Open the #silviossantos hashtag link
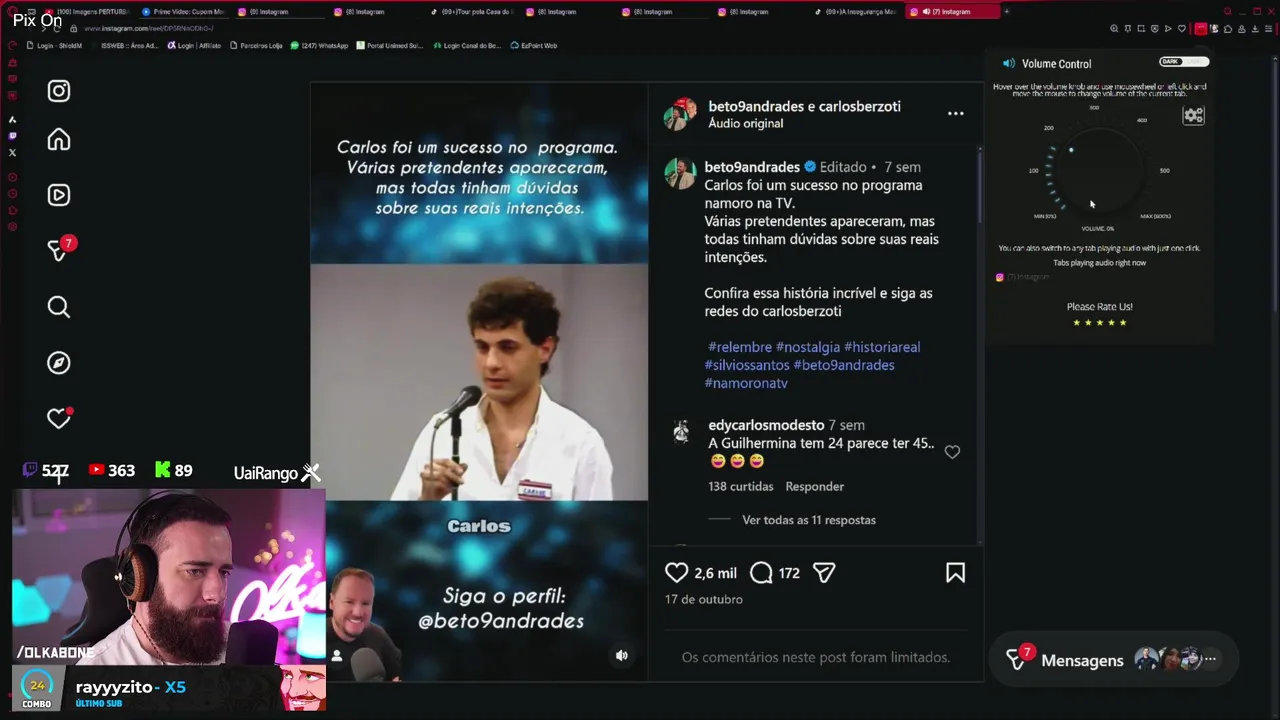This screenshot has width=1280, height=720. [x=746, y=365]
